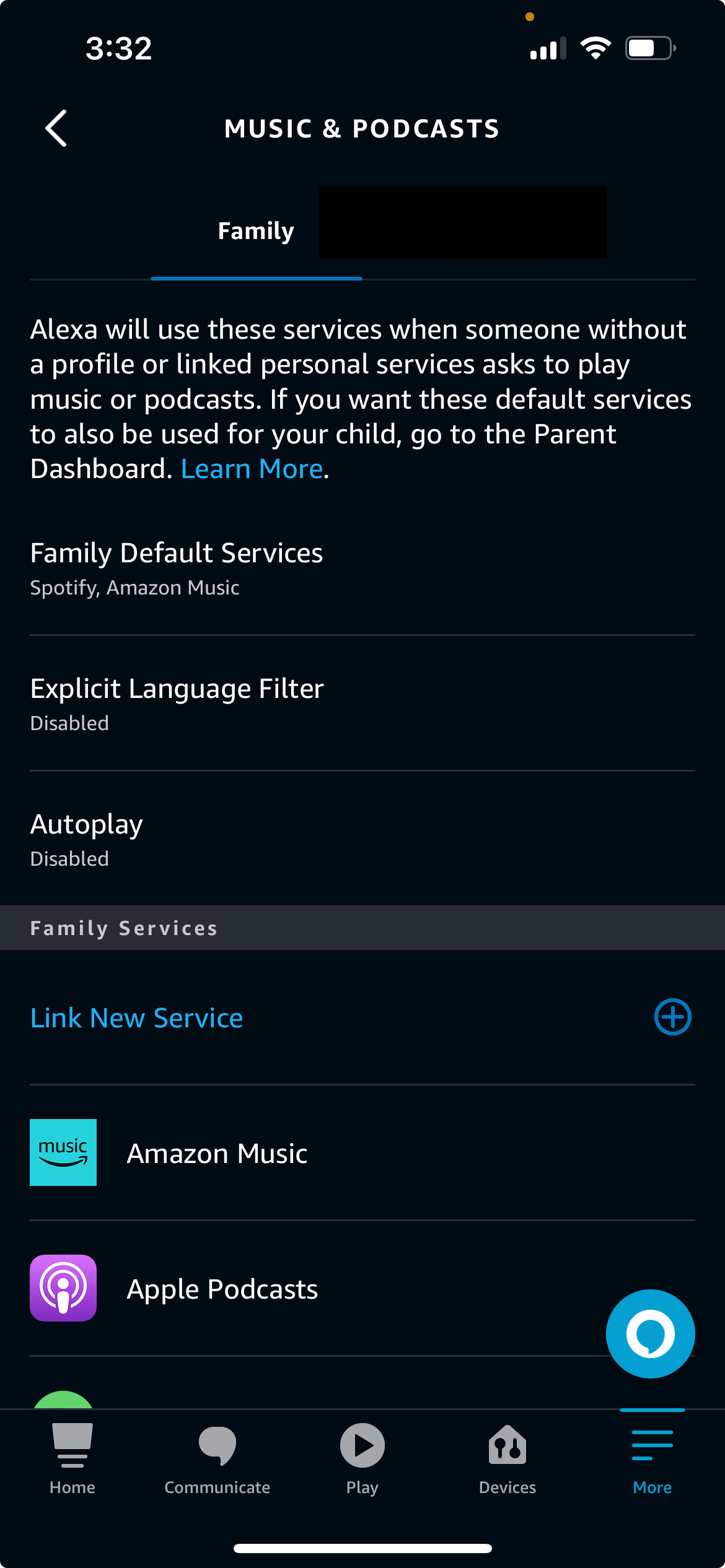
Task: Go back from Music & Podcasts
Action: tap(56, 129)
